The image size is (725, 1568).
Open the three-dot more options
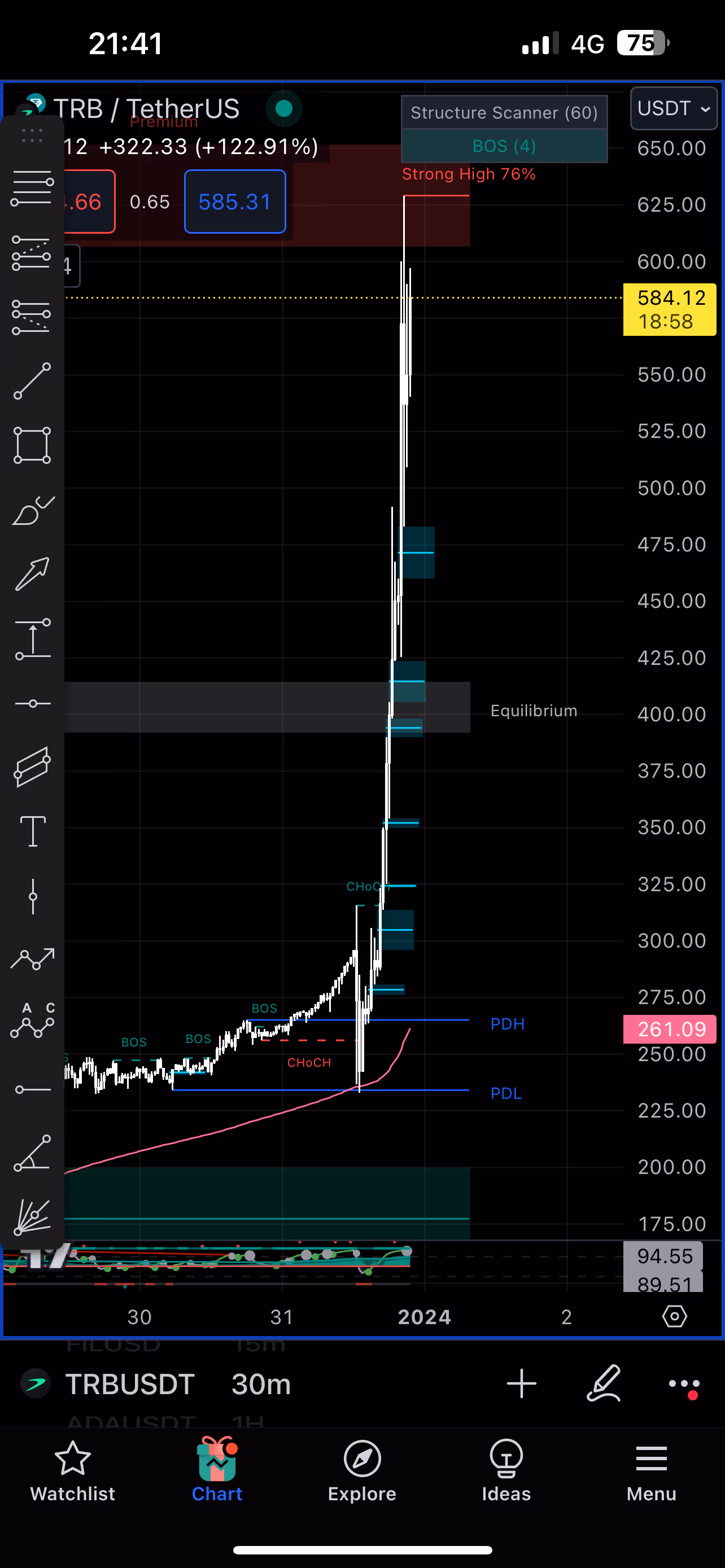pyautogui.click(x=684, y=1385)
